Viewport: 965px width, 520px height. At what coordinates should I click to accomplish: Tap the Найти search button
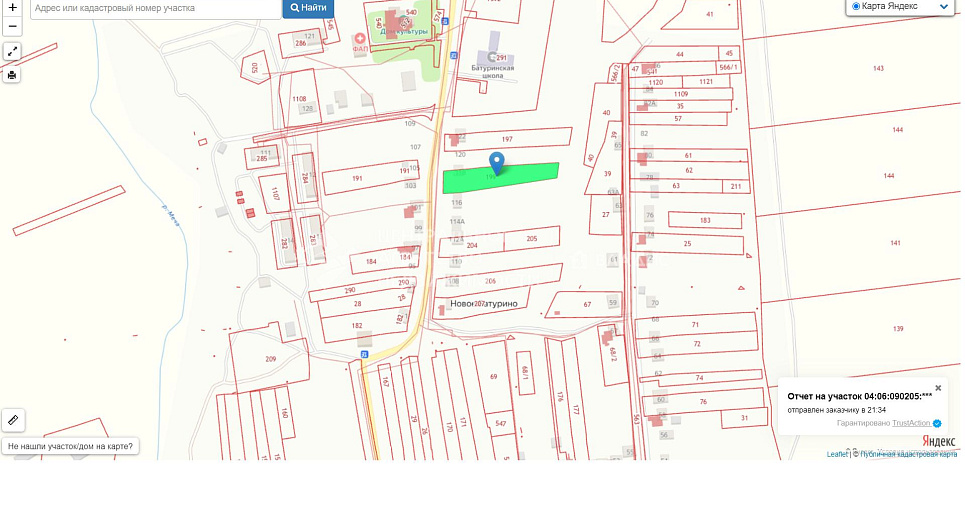[308, 8]
